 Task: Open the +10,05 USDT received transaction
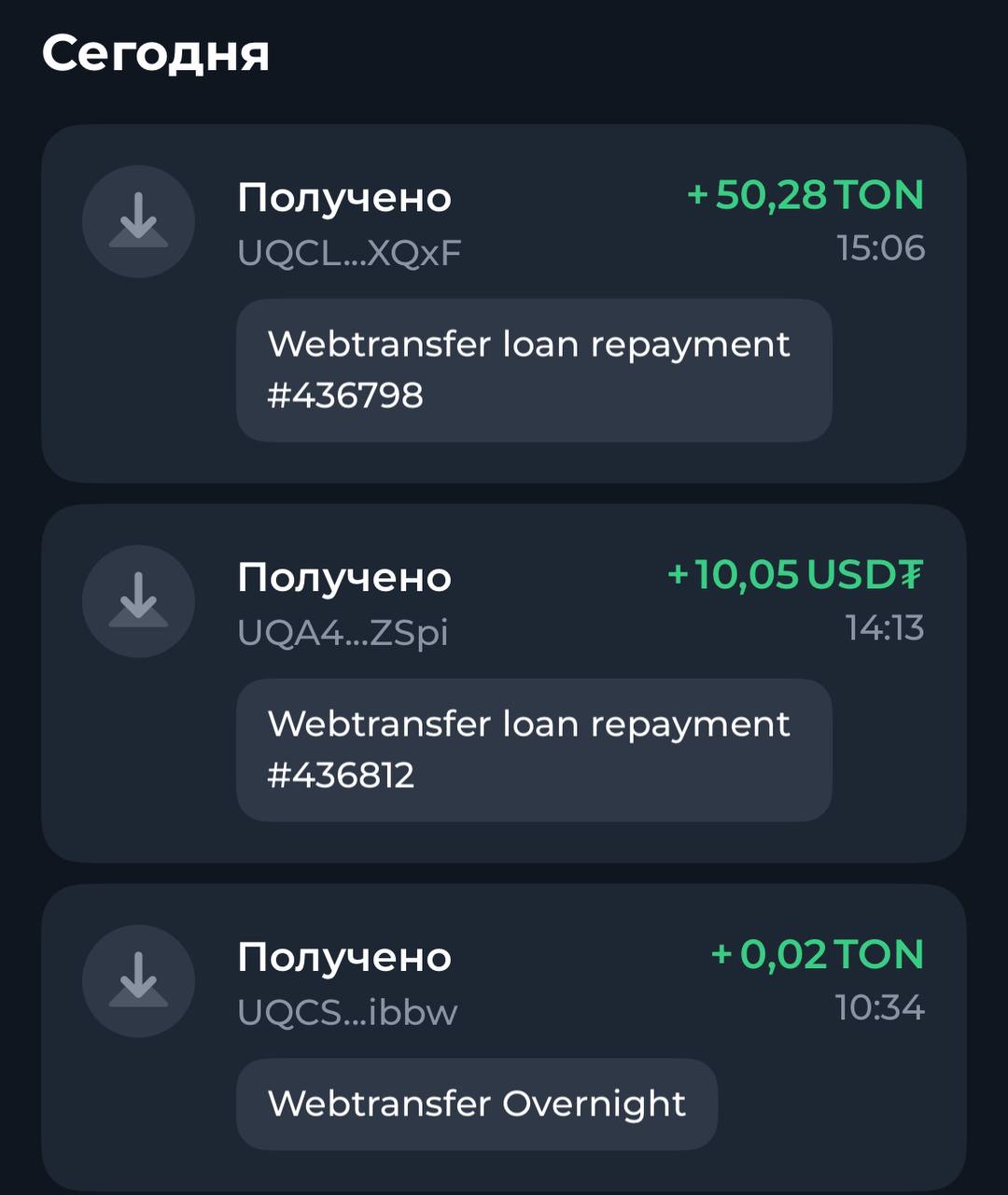(504, 604)
